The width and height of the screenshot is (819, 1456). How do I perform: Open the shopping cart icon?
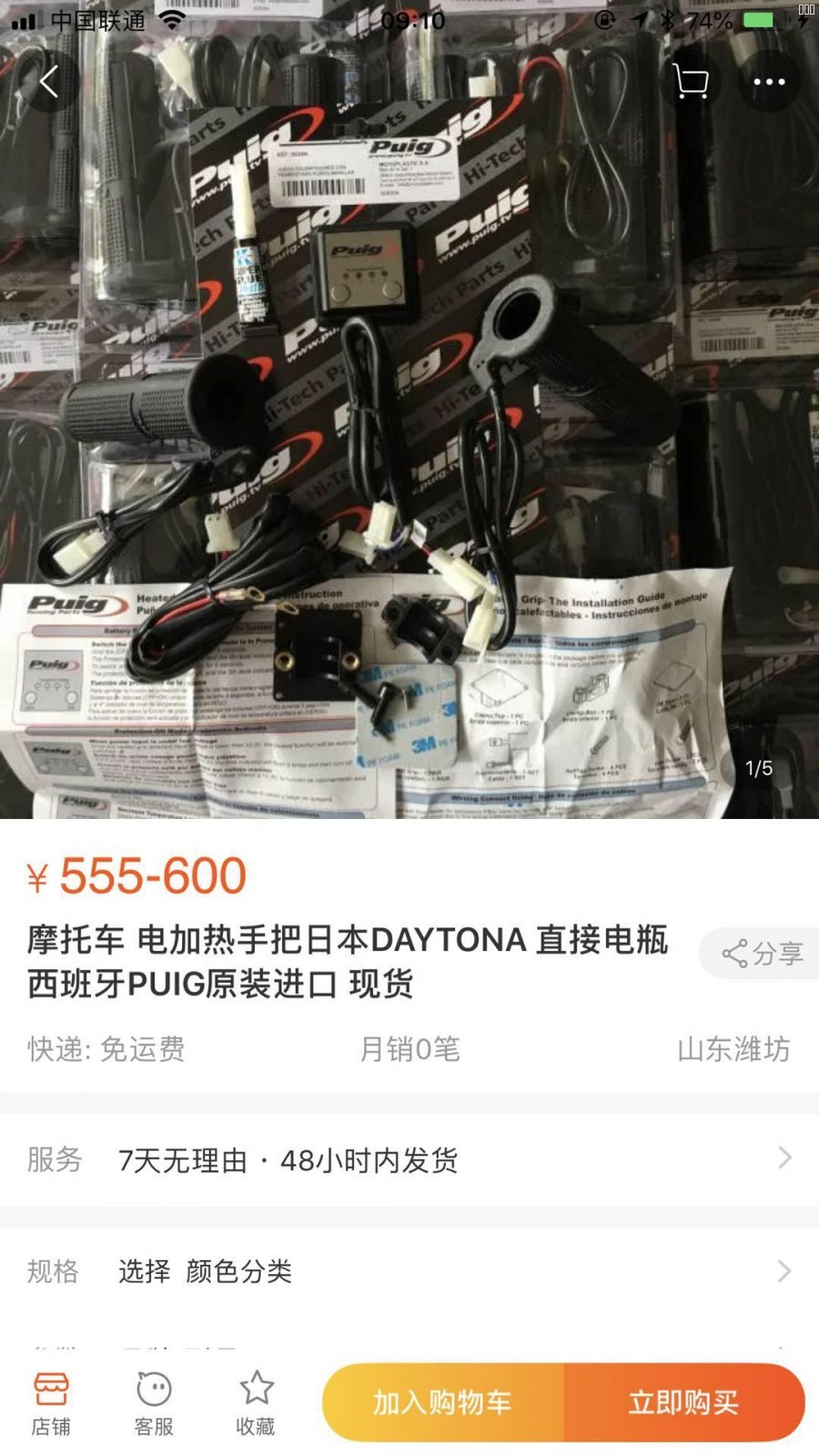(691, 82)
